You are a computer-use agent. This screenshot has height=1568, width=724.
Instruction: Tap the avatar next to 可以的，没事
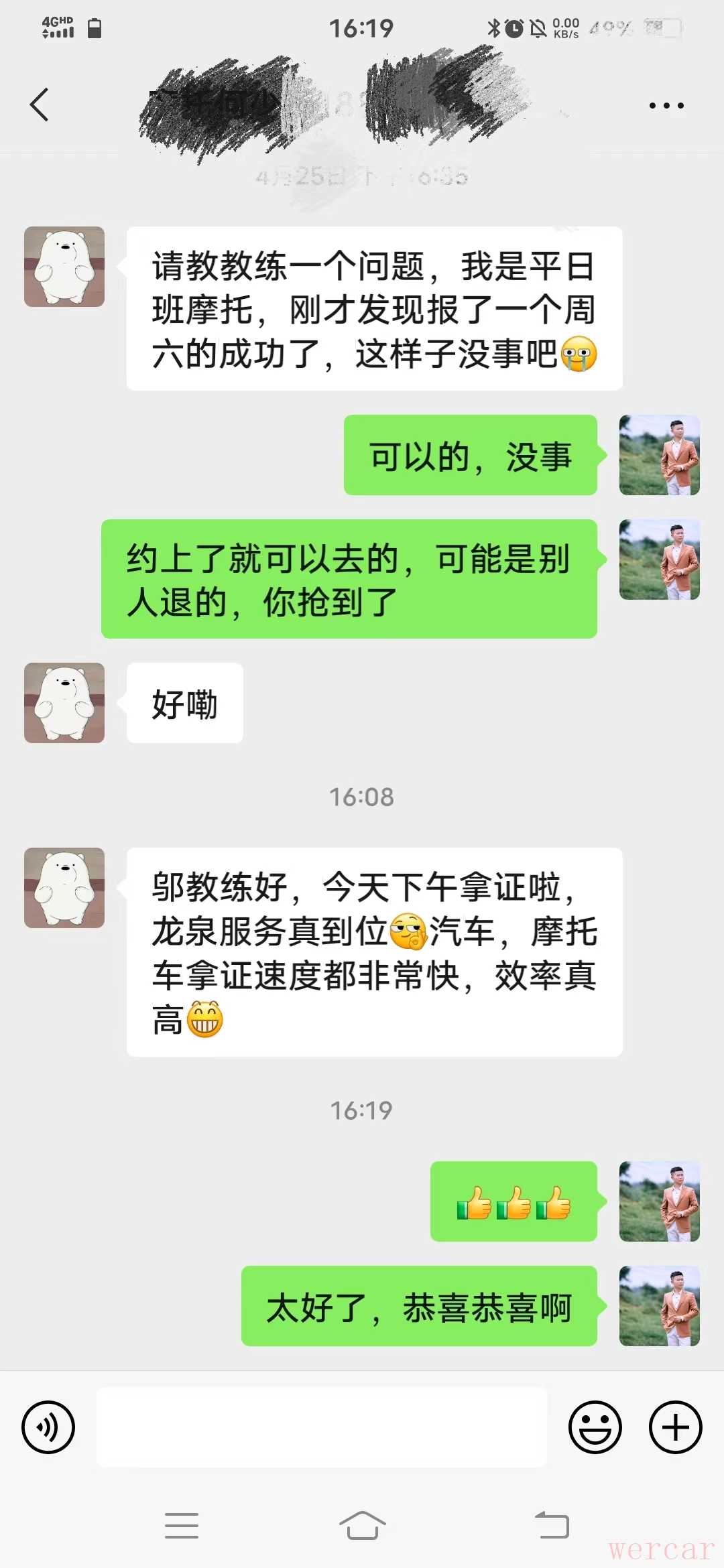(659, 455)
